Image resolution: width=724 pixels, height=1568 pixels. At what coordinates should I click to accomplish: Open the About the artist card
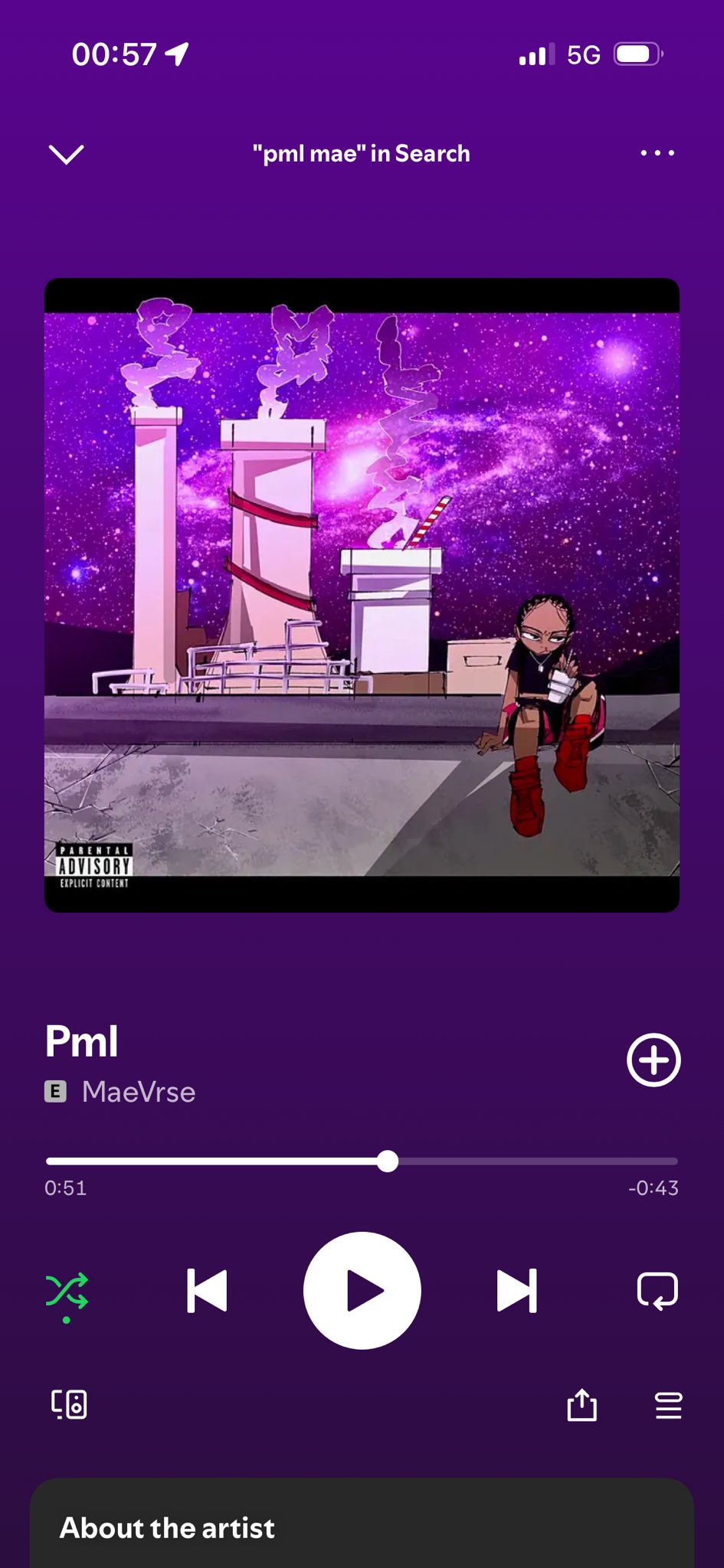pyautogui.click(x=362, y=1527)
